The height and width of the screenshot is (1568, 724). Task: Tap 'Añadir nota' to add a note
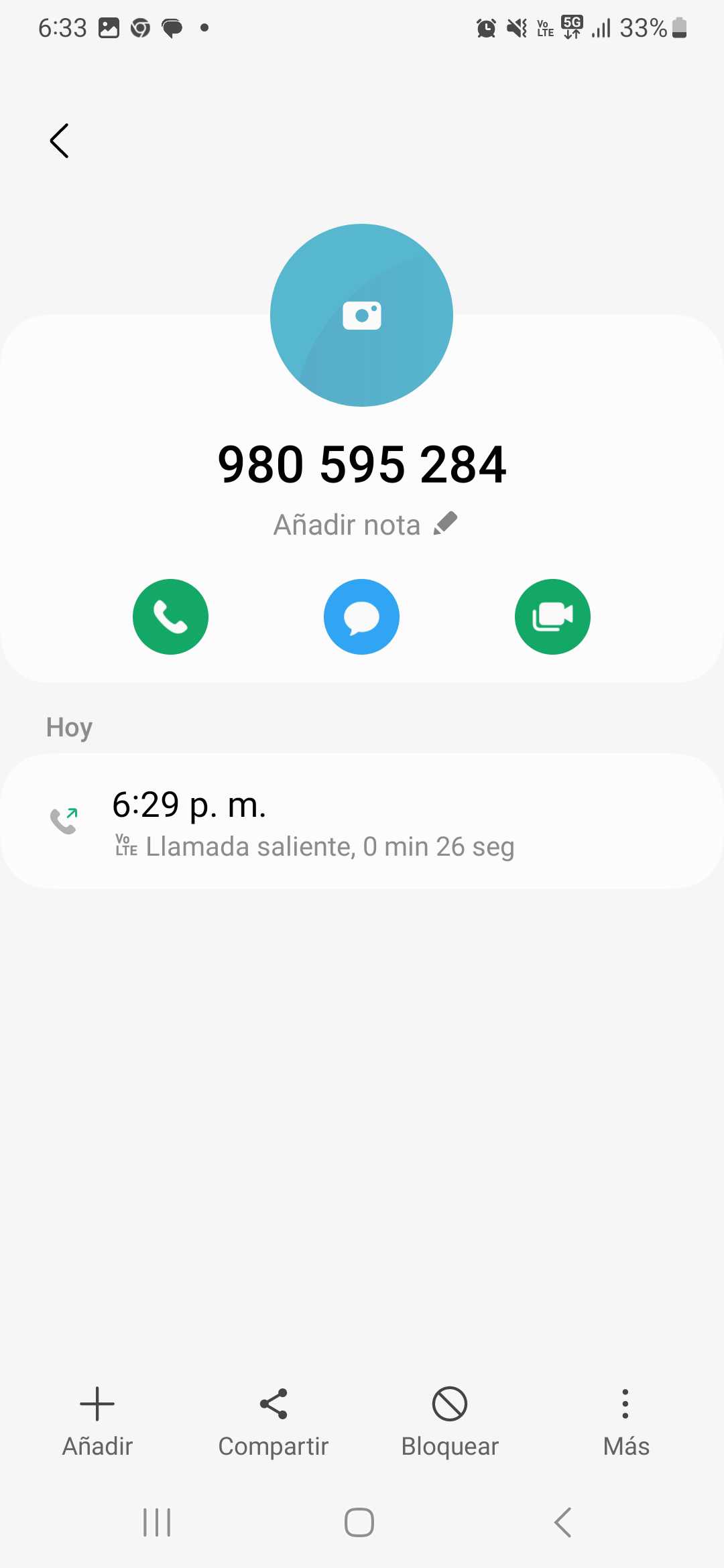pyautogui.click(x=364, y=525)
